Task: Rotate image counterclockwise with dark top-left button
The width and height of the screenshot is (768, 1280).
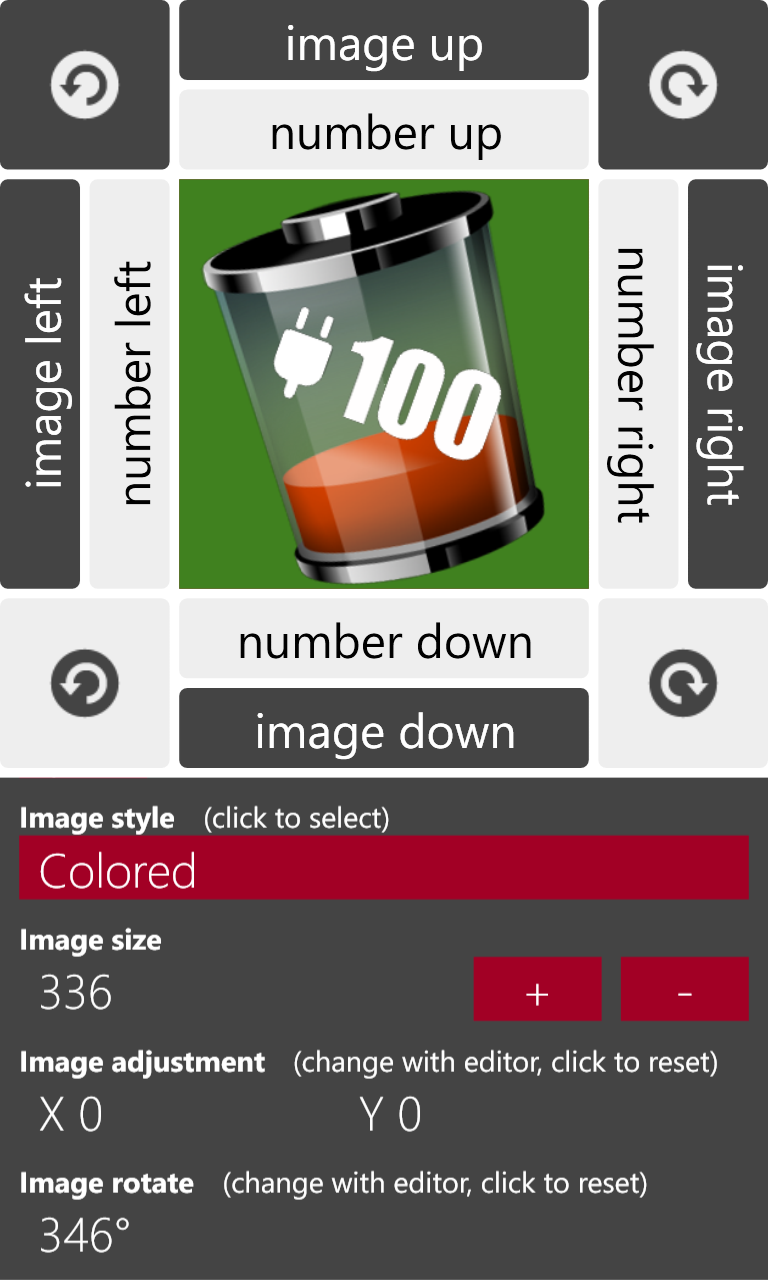Action: click(x=85, y=85)
